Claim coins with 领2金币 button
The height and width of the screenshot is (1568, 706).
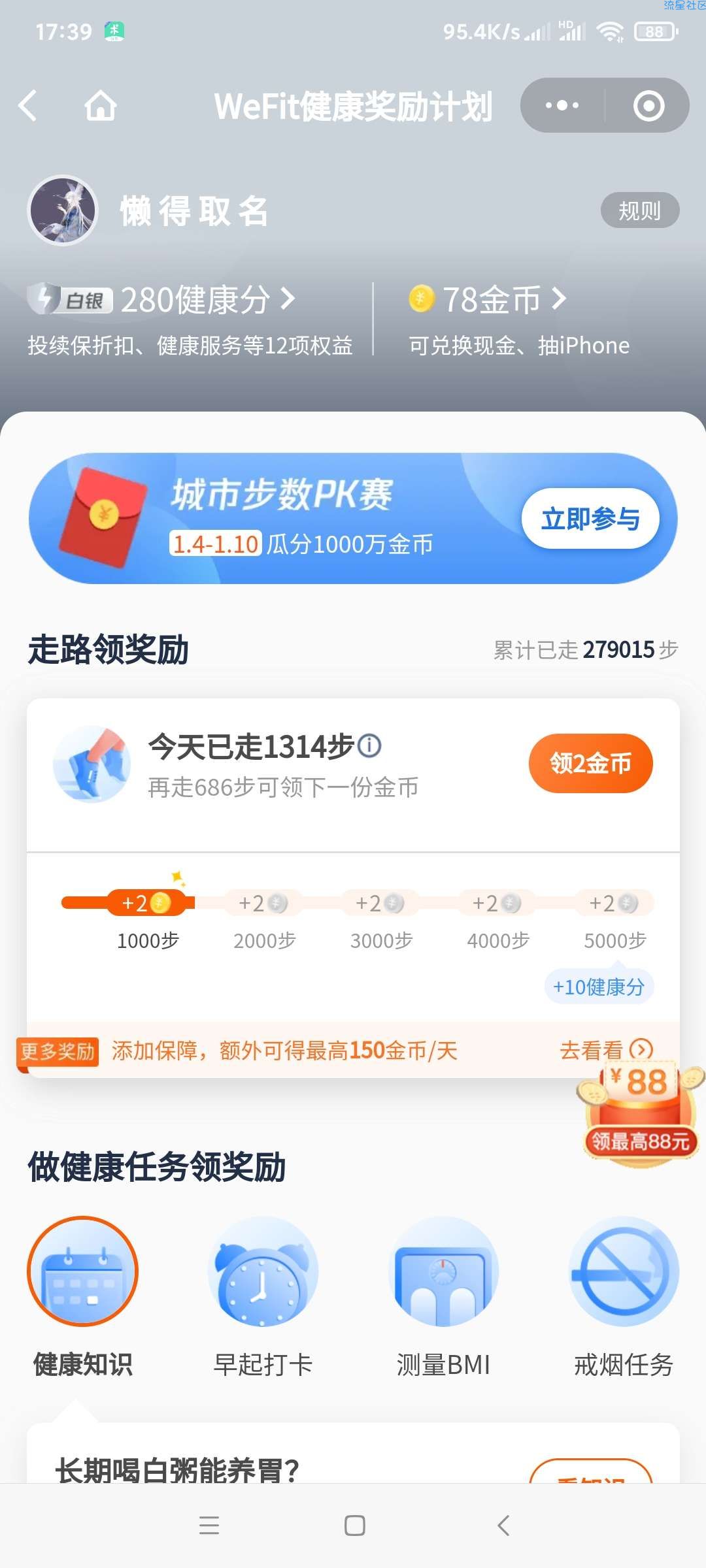590,763
